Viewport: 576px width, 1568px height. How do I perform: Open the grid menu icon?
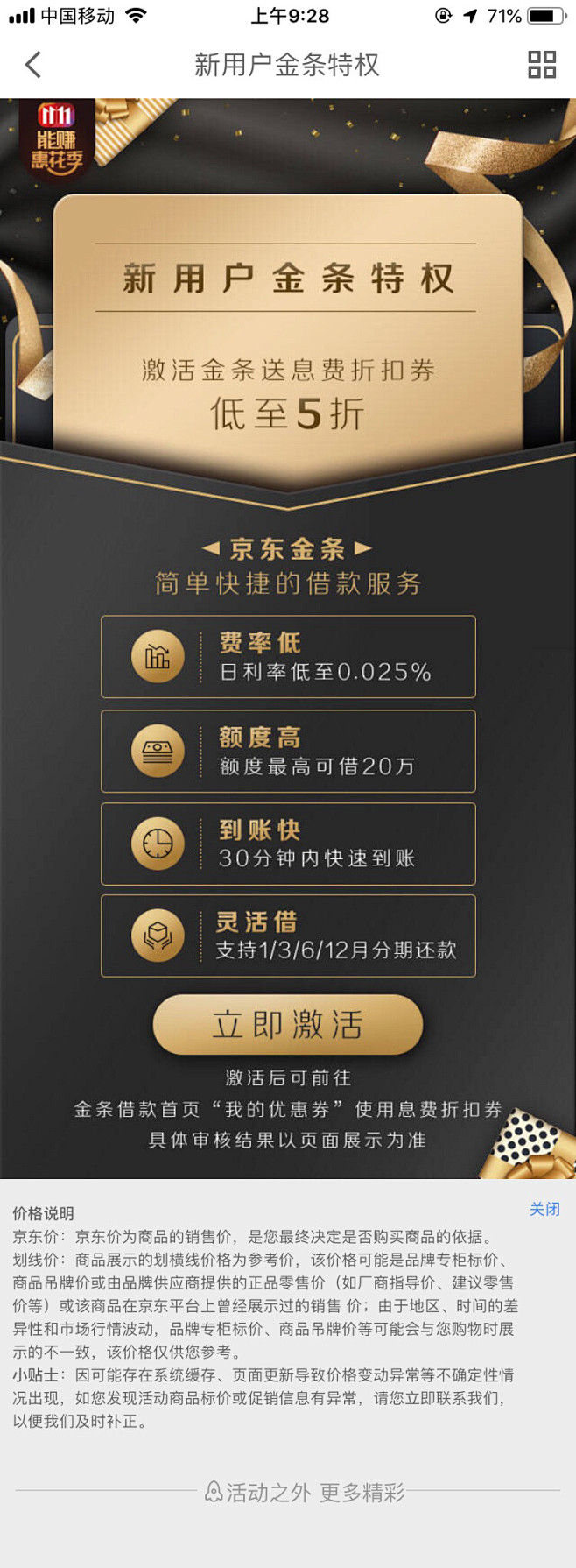click(542, 65)
